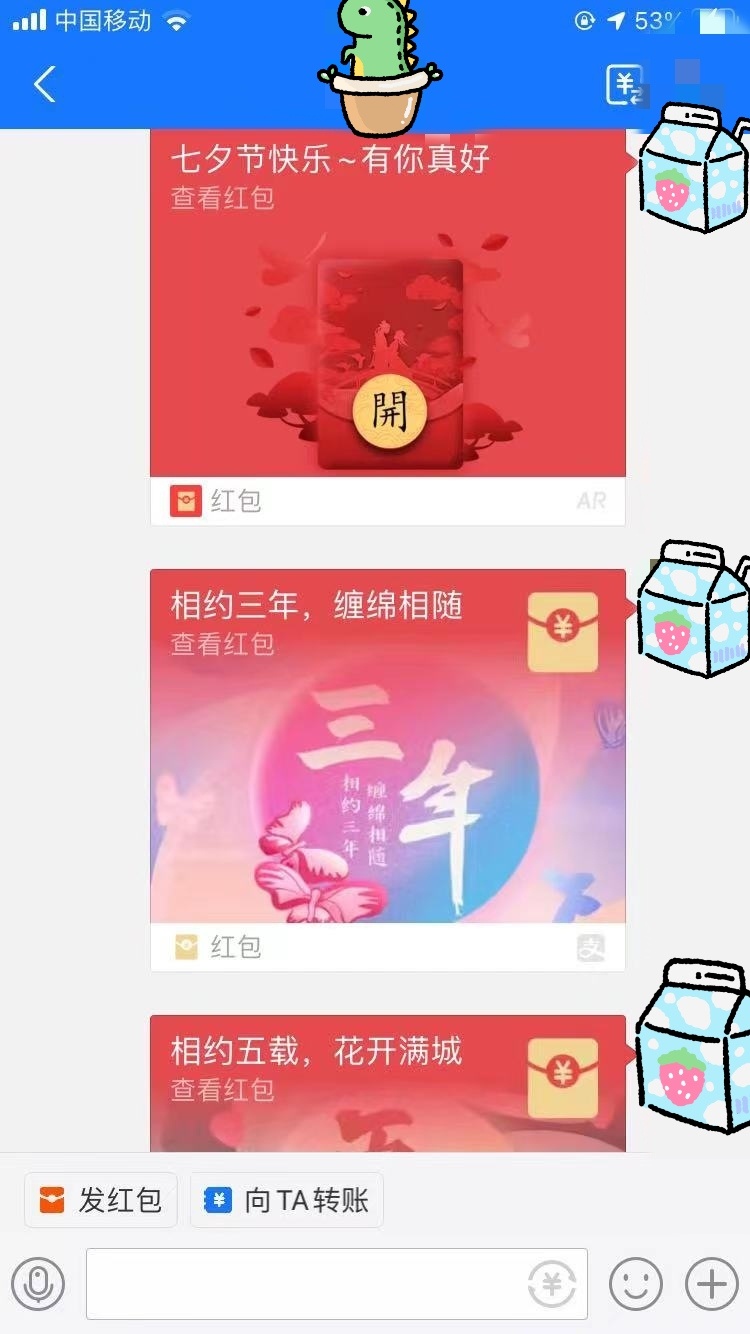Tap the yen icon inside the message field
This screenshot has width=750, height=1334.
pos(551,1284)
